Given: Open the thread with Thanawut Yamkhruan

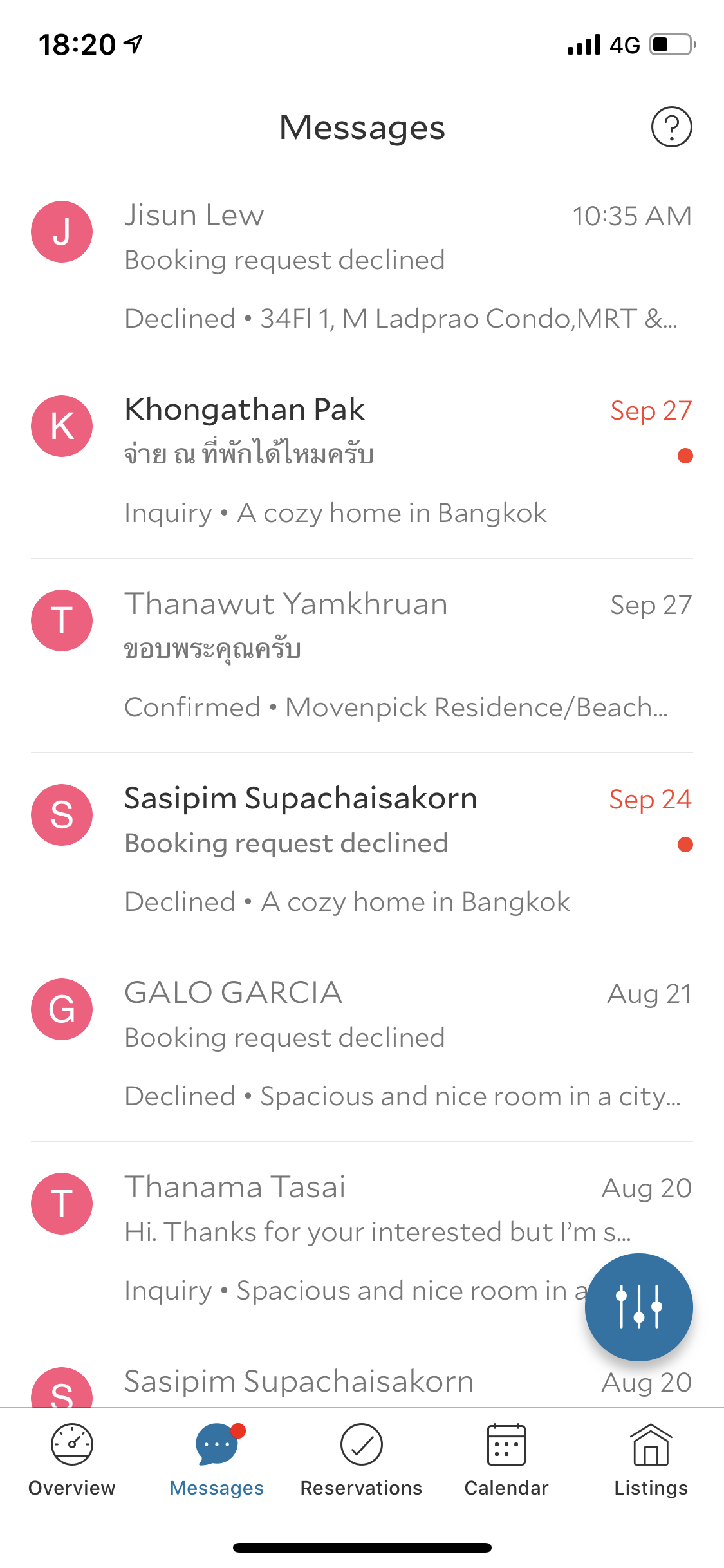Looking at the screenshot, I should point(362,655).
